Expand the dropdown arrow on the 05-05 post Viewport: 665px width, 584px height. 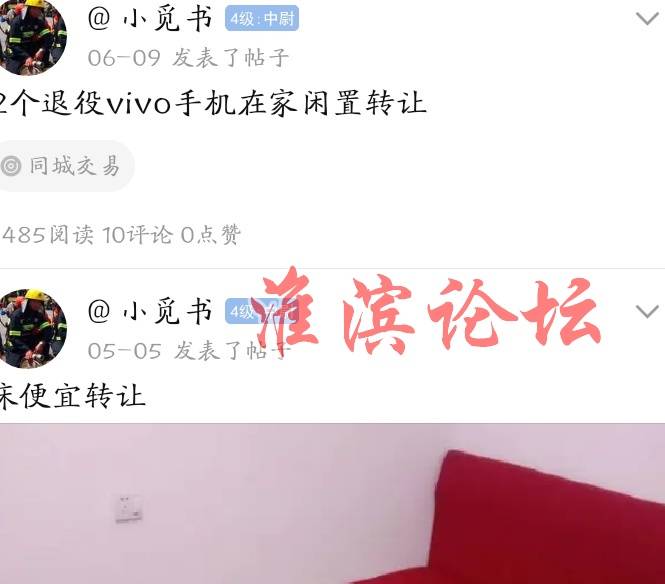pyautogui.click(x=647, y=312)
